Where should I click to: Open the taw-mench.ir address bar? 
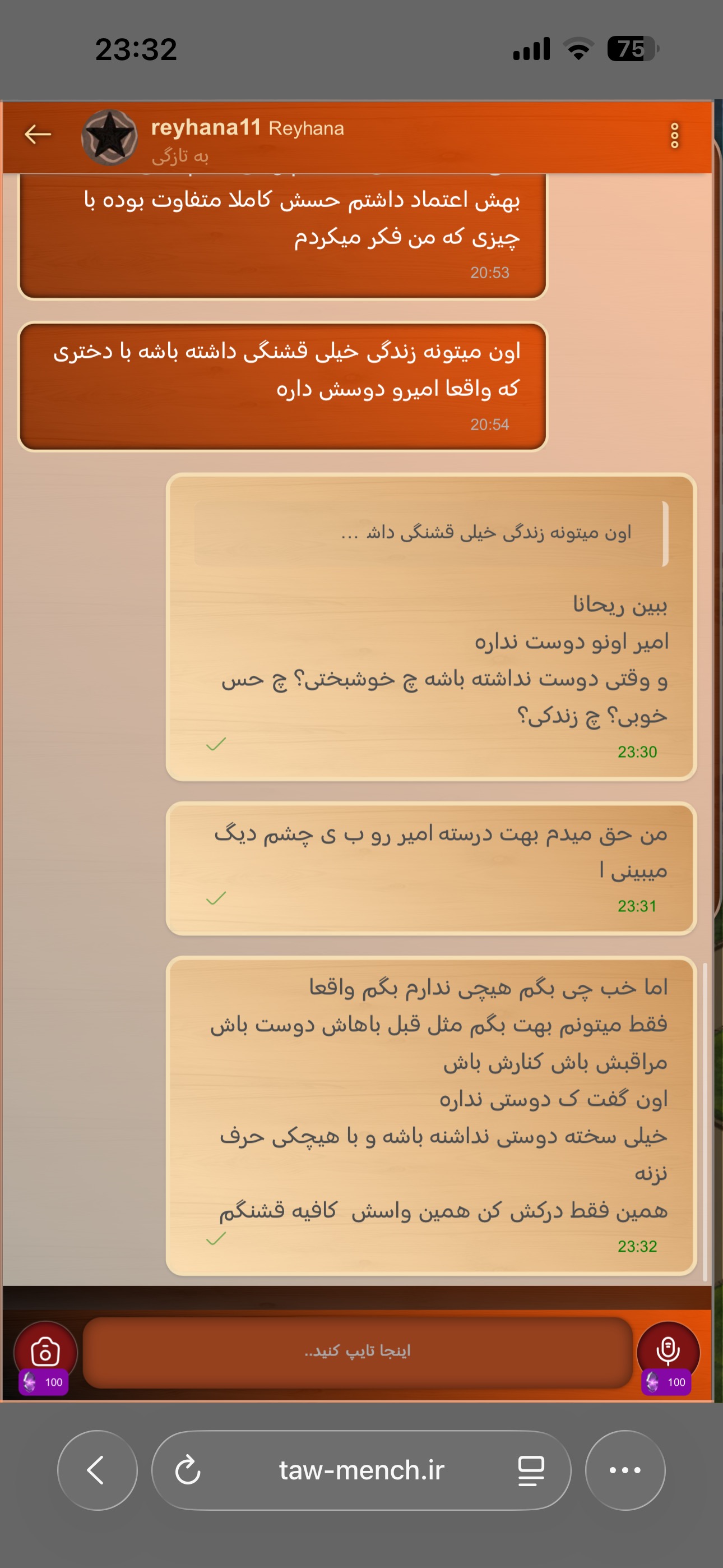[x=361, y=1470]
